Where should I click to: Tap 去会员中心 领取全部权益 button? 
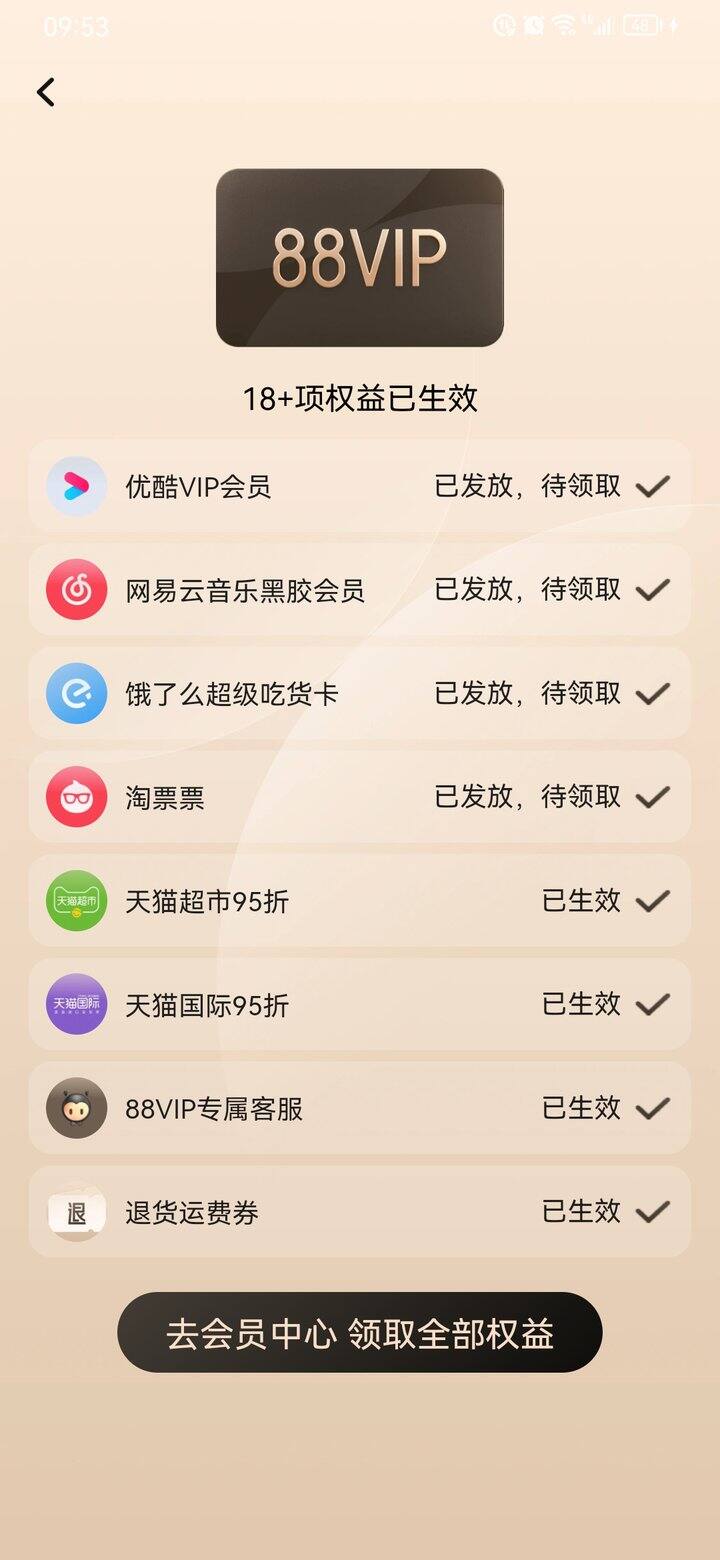[360, 1332]
